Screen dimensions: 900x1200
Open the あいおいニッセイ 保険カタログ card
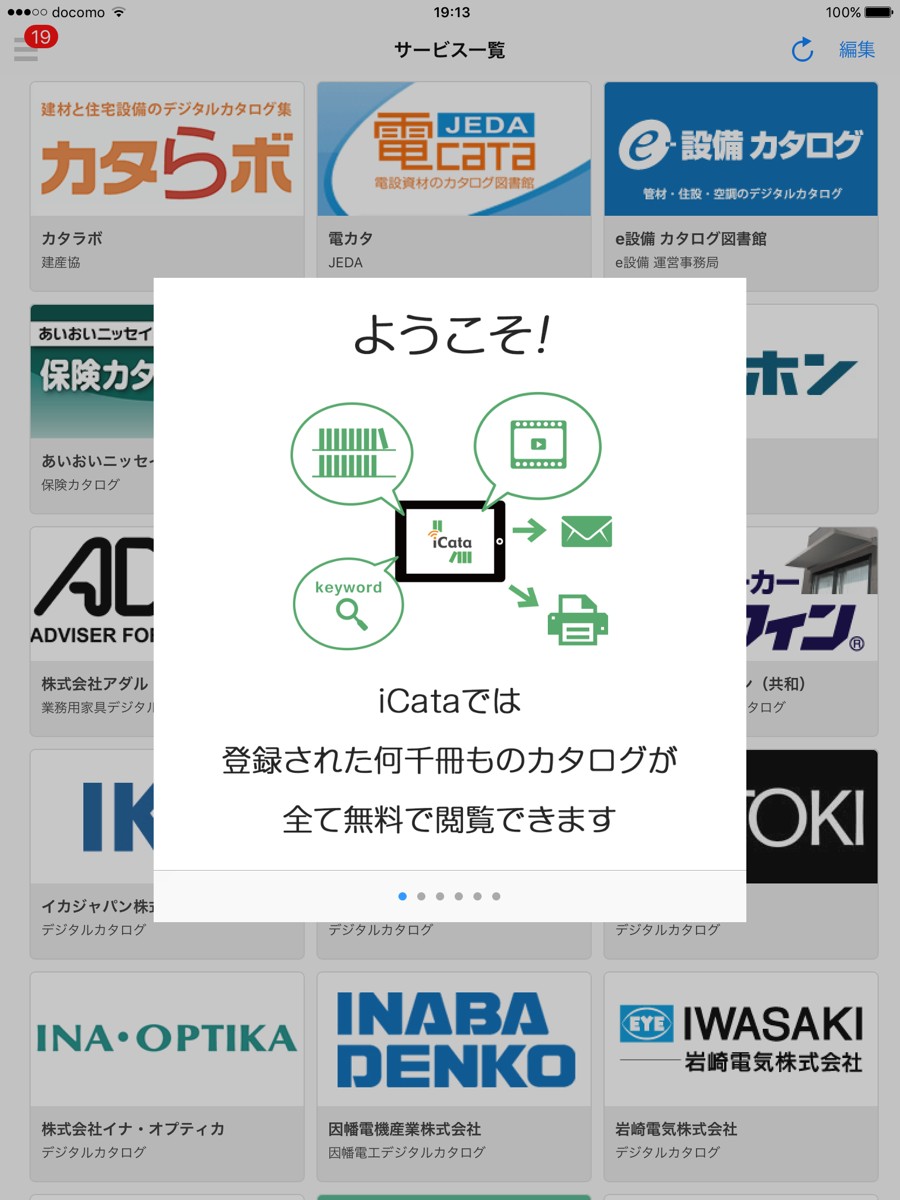(x=90, y=400)
